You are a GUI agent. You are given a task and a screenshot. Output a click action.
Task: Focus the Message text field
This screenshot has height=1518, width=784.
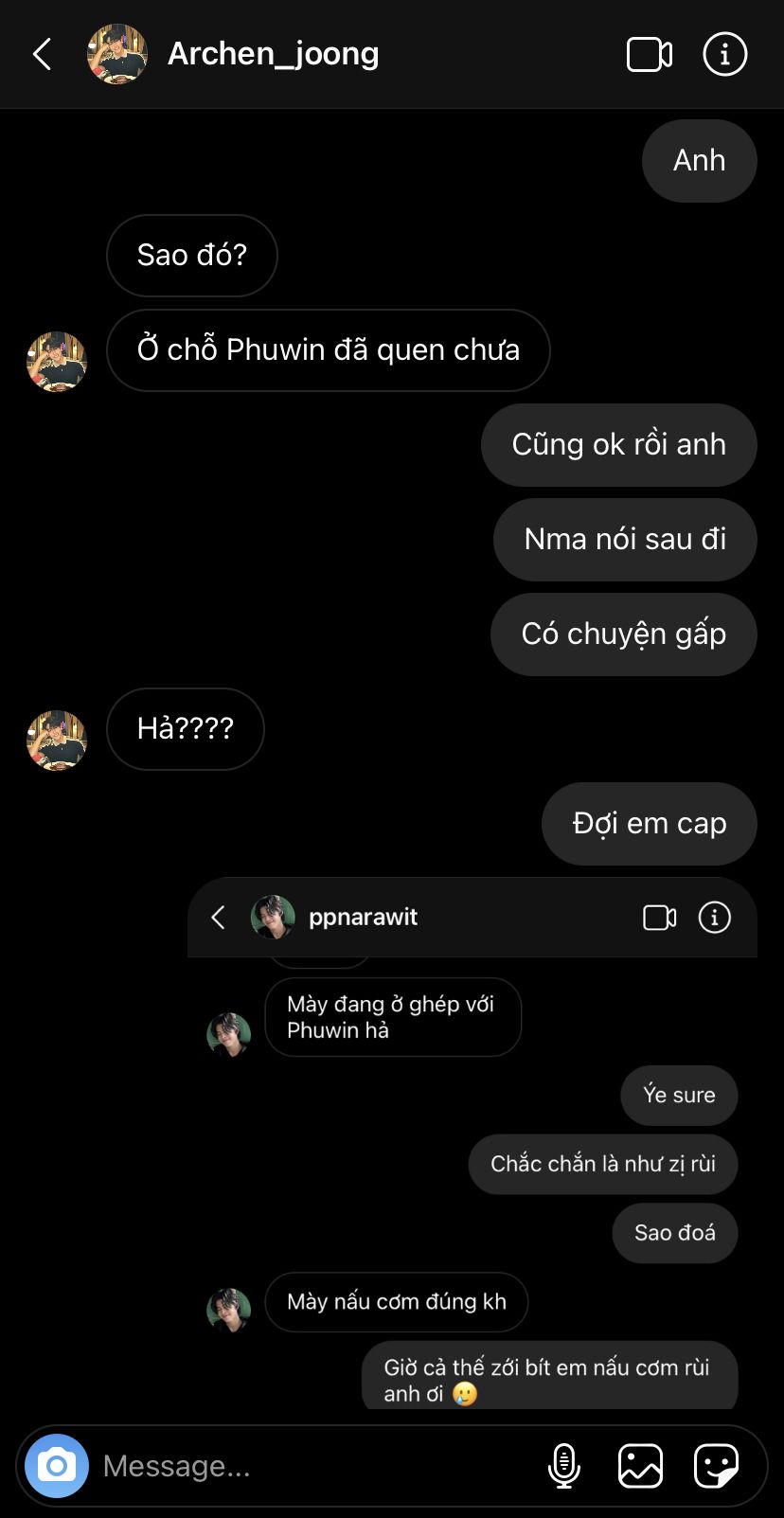coord(312,1466)
